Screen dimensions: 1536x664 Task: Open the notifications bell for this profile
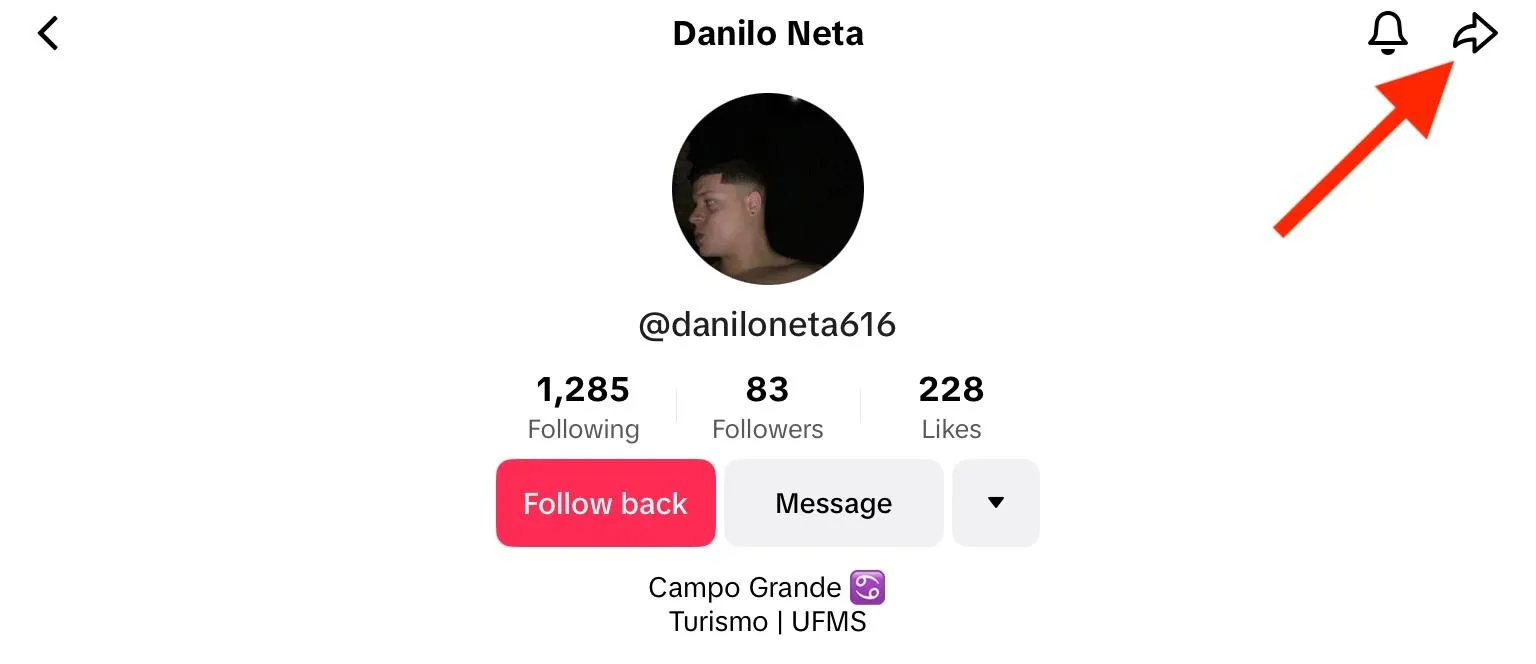[x=1387, y=34]
